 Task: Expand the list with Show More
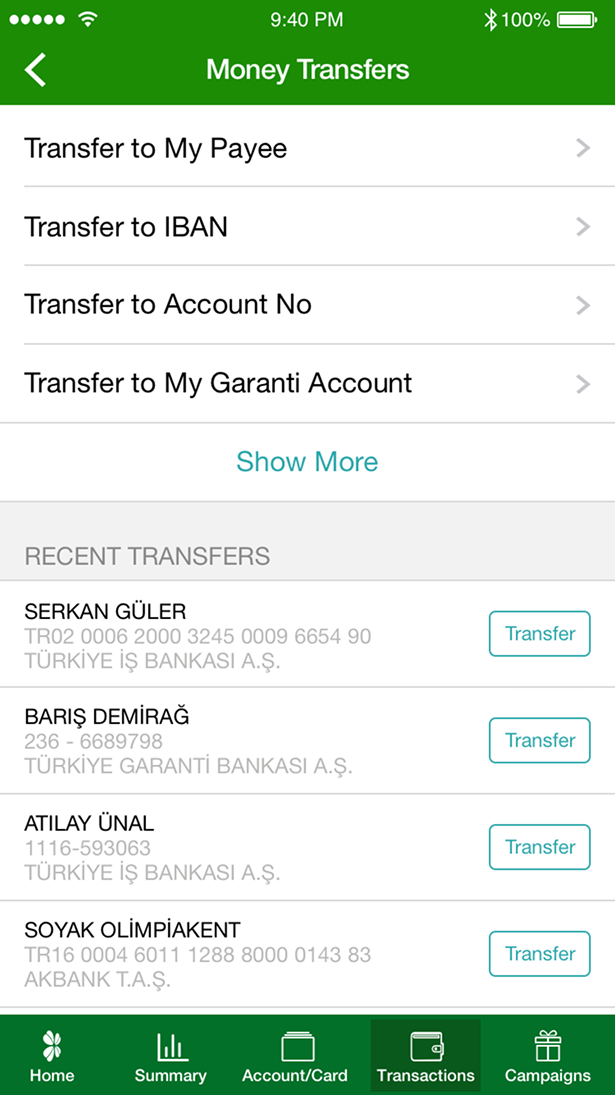(x=307, y=462)
